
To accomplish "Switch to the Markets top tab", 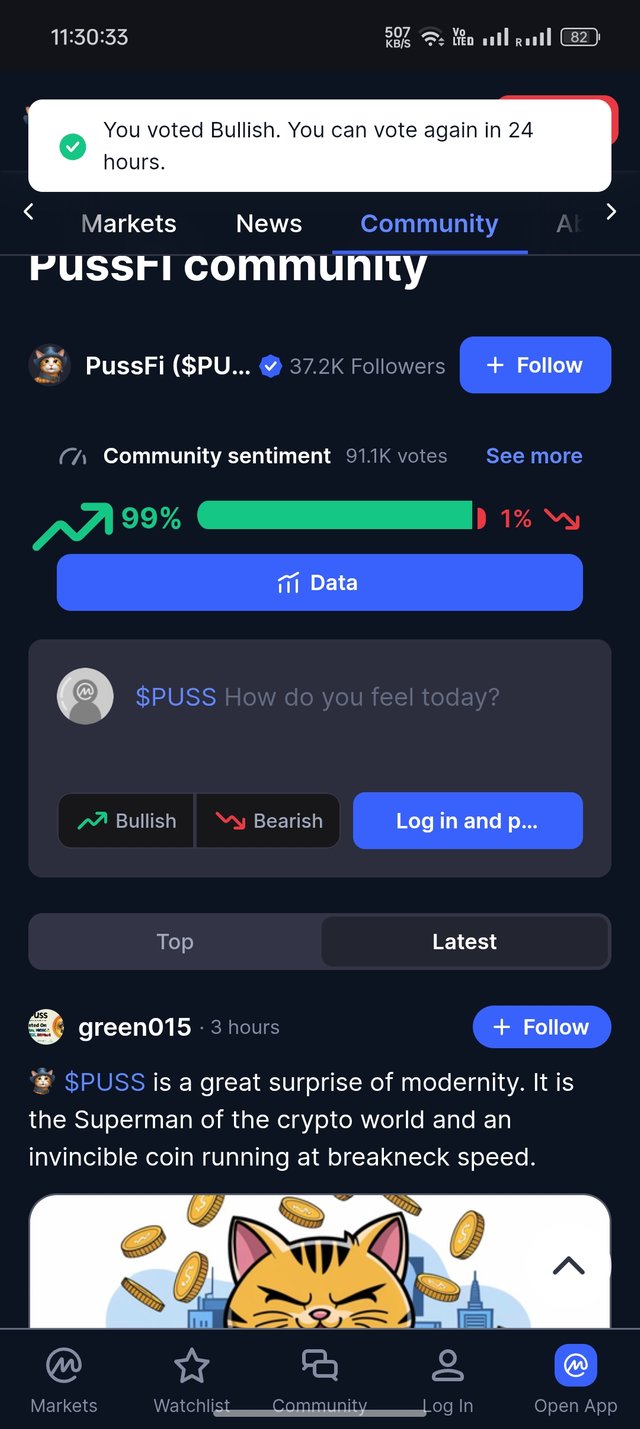I will pos(128,224).
